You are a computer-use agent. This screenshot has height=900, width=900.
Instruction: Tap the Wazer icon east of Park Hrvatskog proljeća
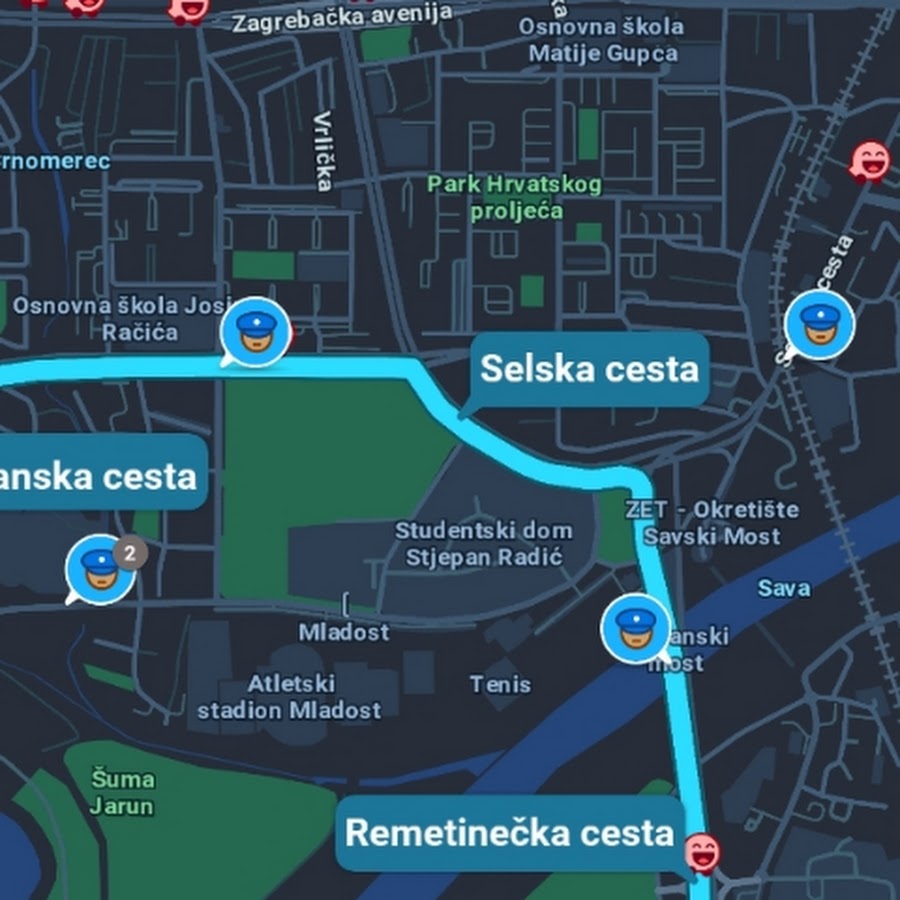(x=868, y=161)
